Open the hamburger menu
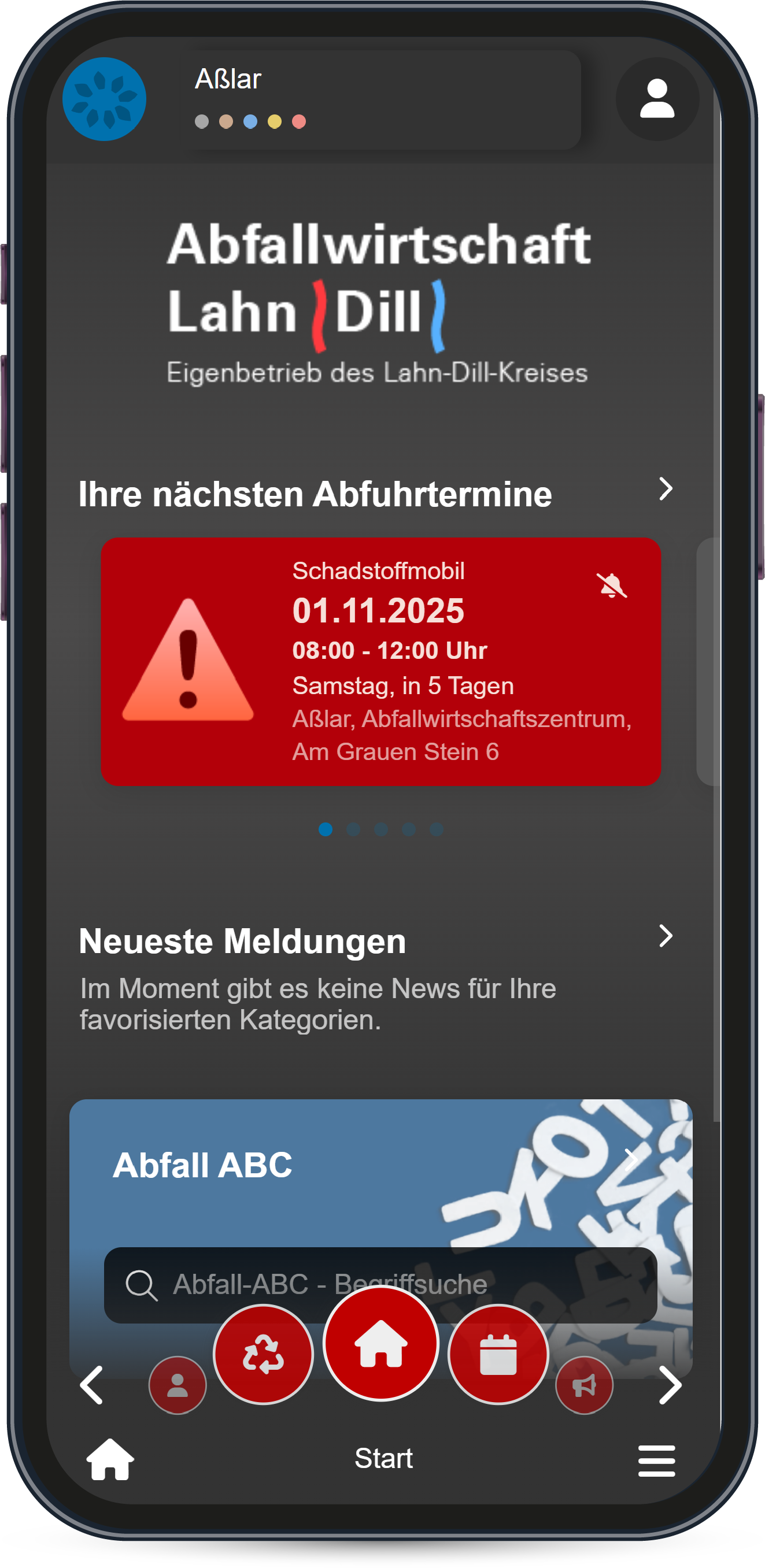 656,1461
